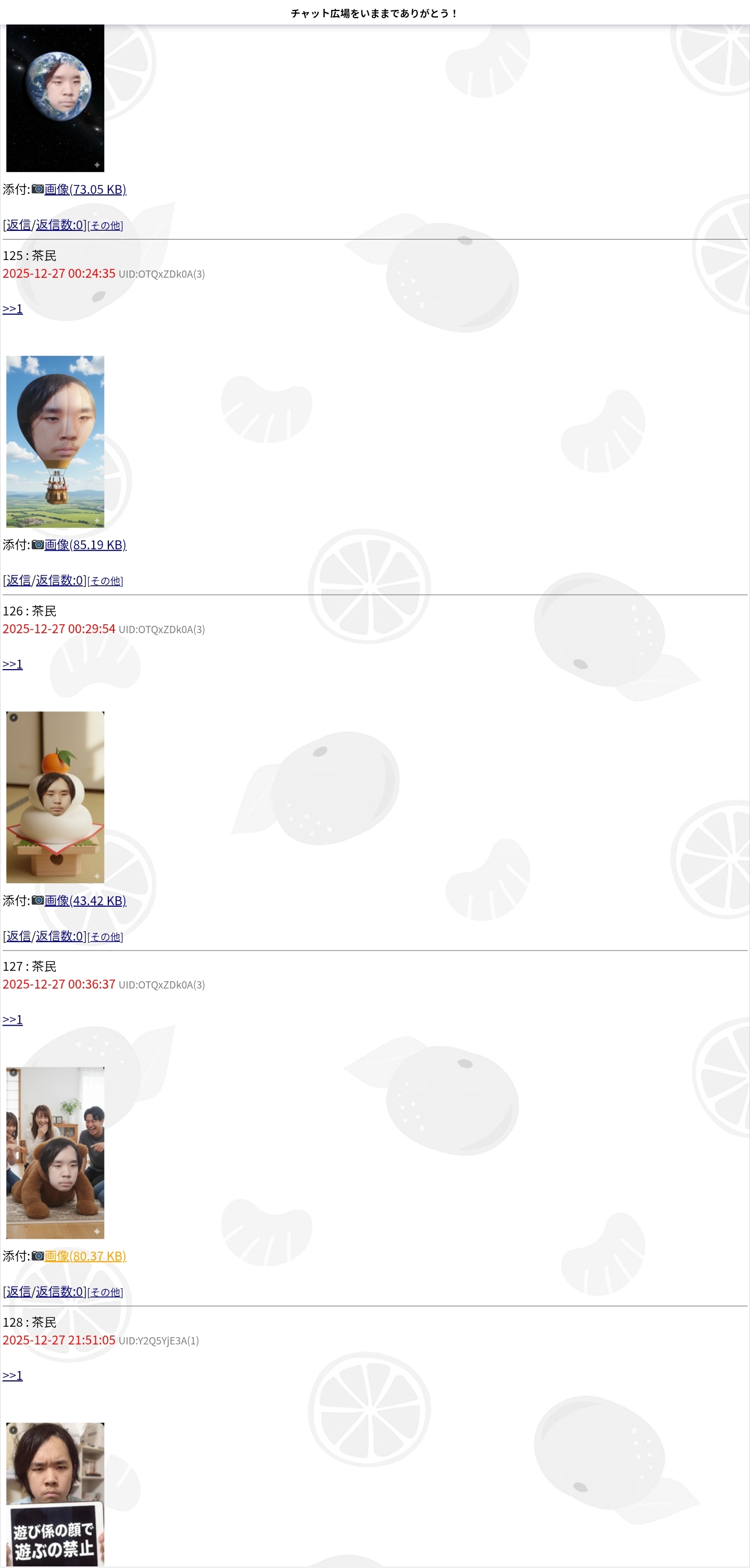Reply to post 126 via 返信
The width and height of the screenshot is (750, 1568).
coord(18,936)
